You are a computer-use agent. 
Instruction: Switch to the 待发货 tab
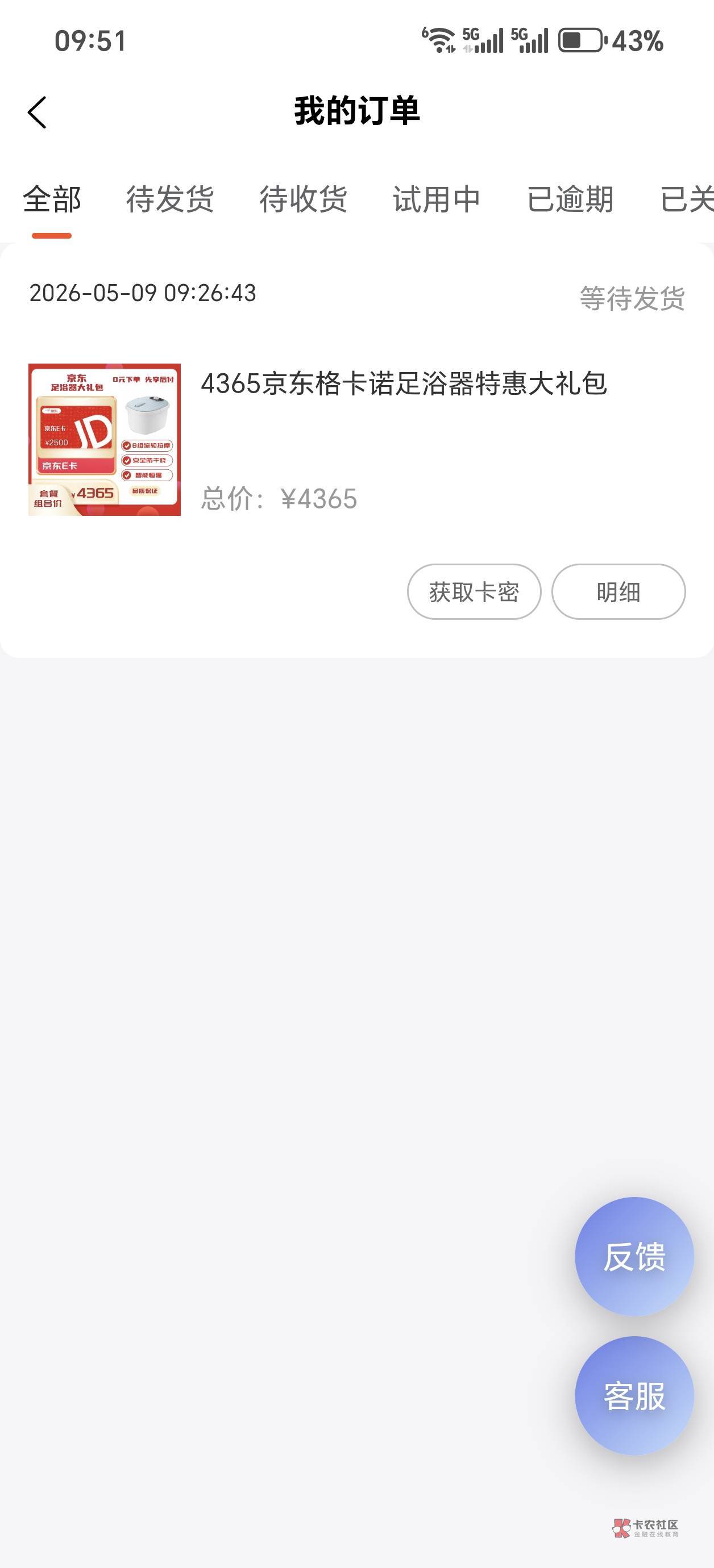click(170, 199)
